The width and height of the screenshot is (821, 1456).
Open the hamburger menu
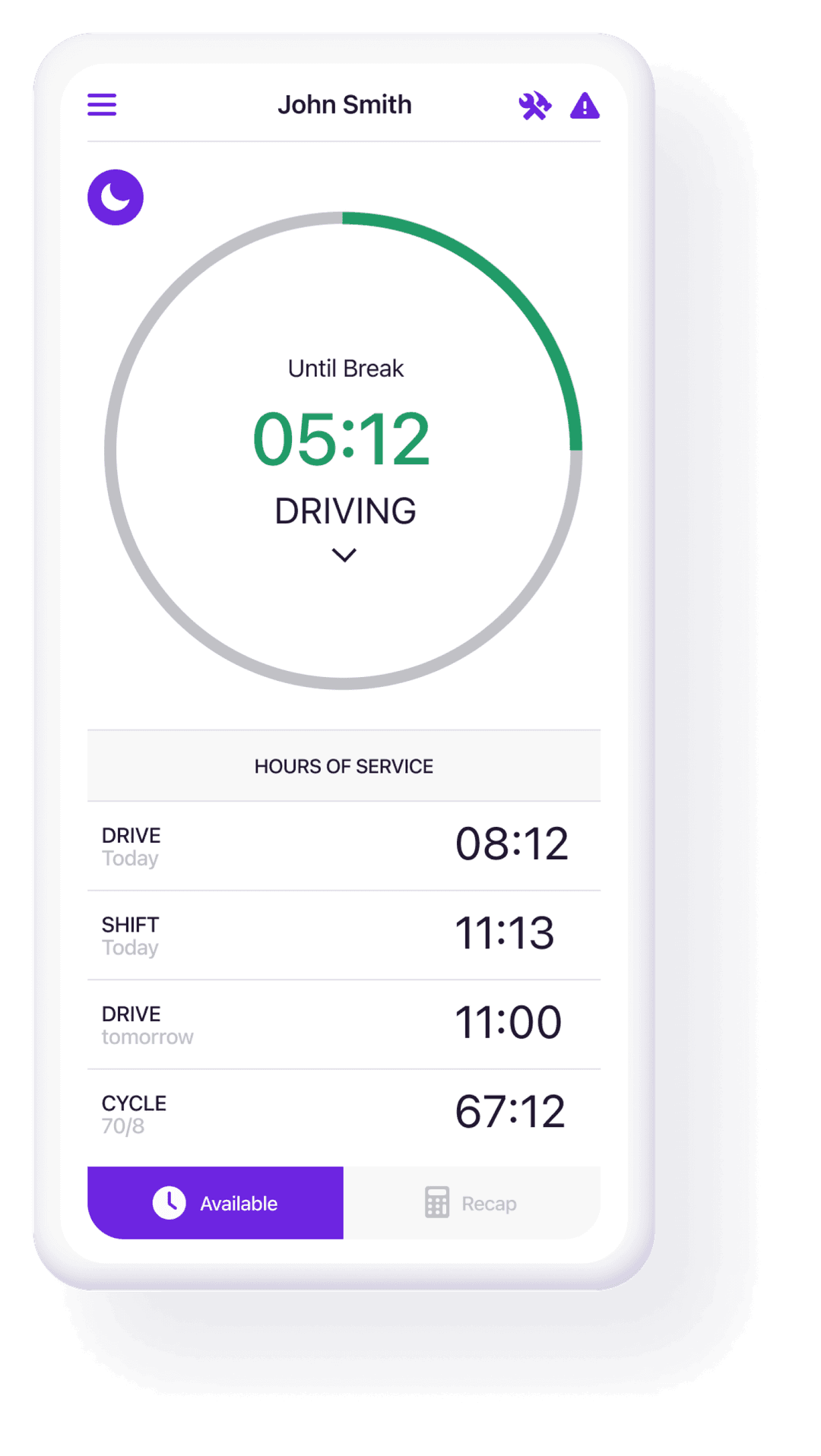(x=102, y=105)
